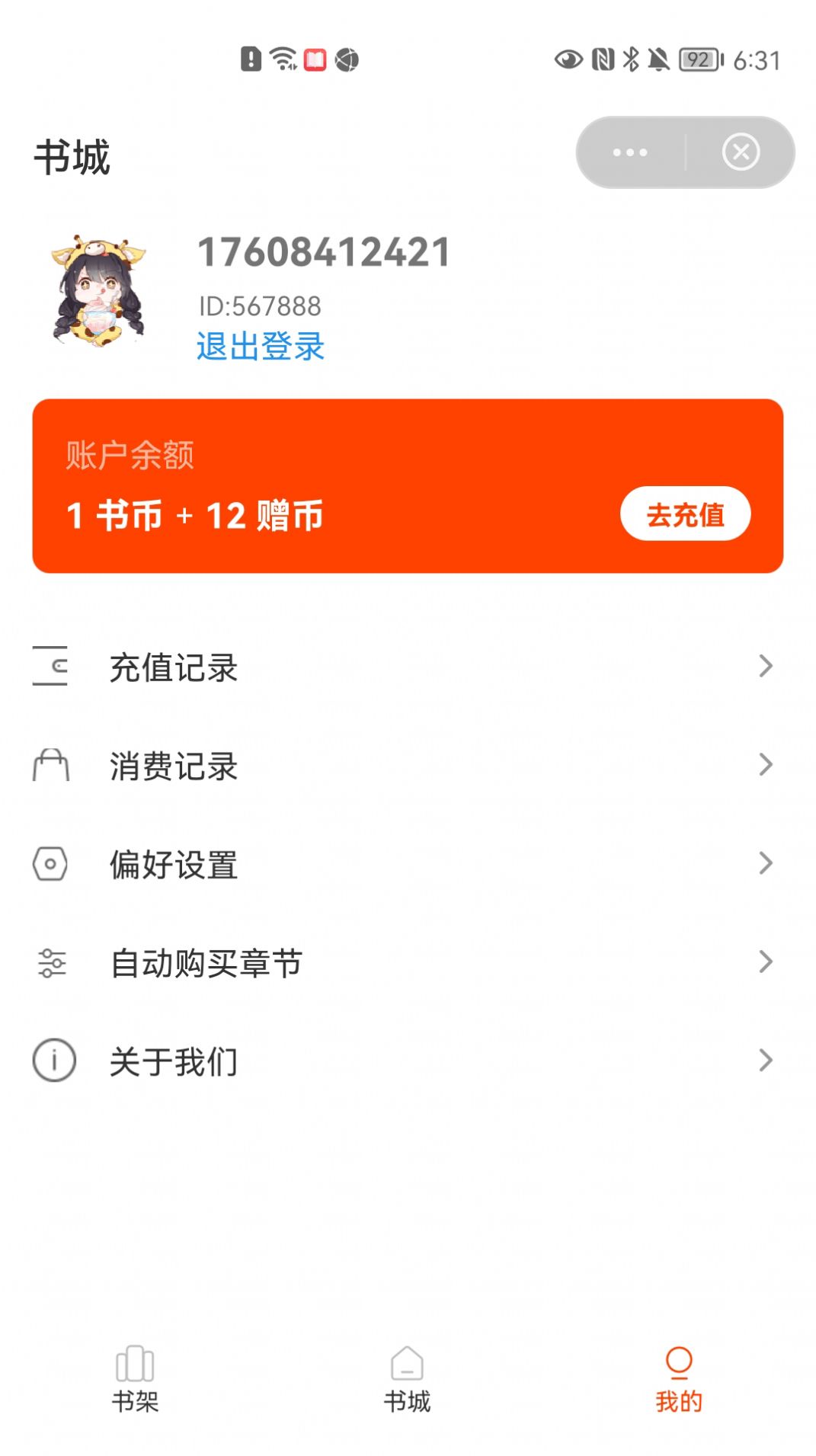Open the 书架 bookshelf icon
Image resolution: width=816 pixels, height=1456 pixels.
pyautogui.click(x=136, y=1364)
